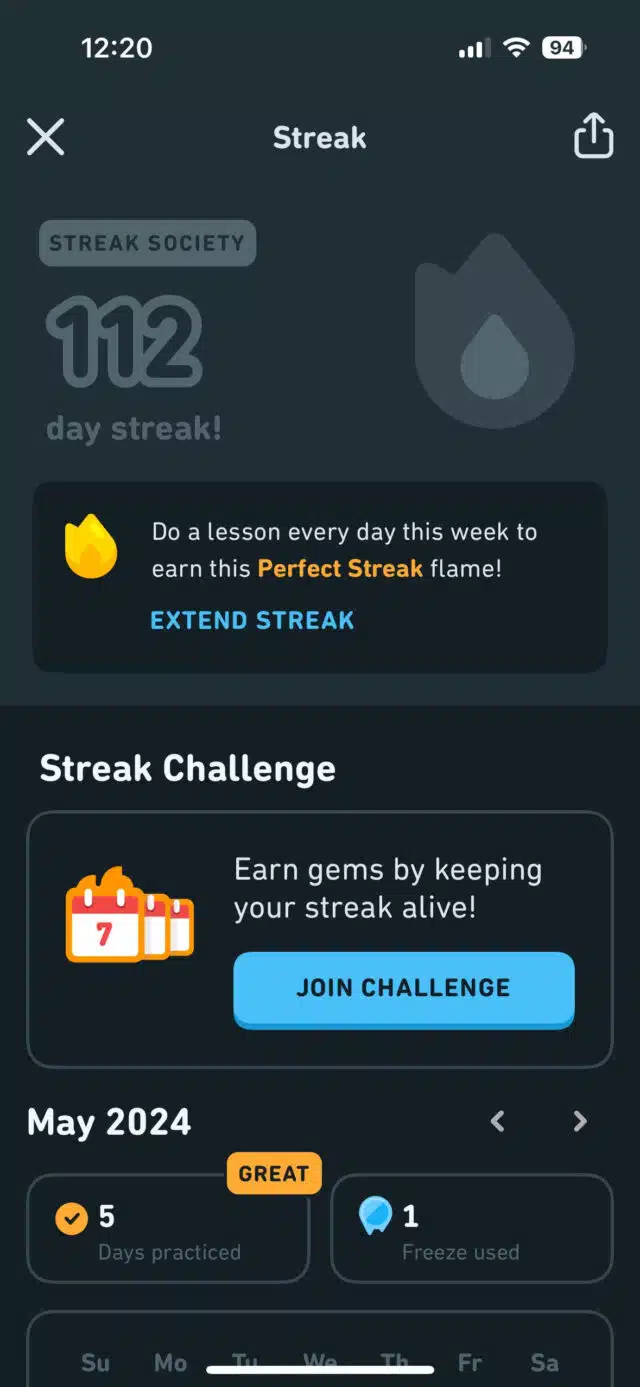Screen dimensions: 640x1387
Task: Go to the next month
Action: (580, 1122)
